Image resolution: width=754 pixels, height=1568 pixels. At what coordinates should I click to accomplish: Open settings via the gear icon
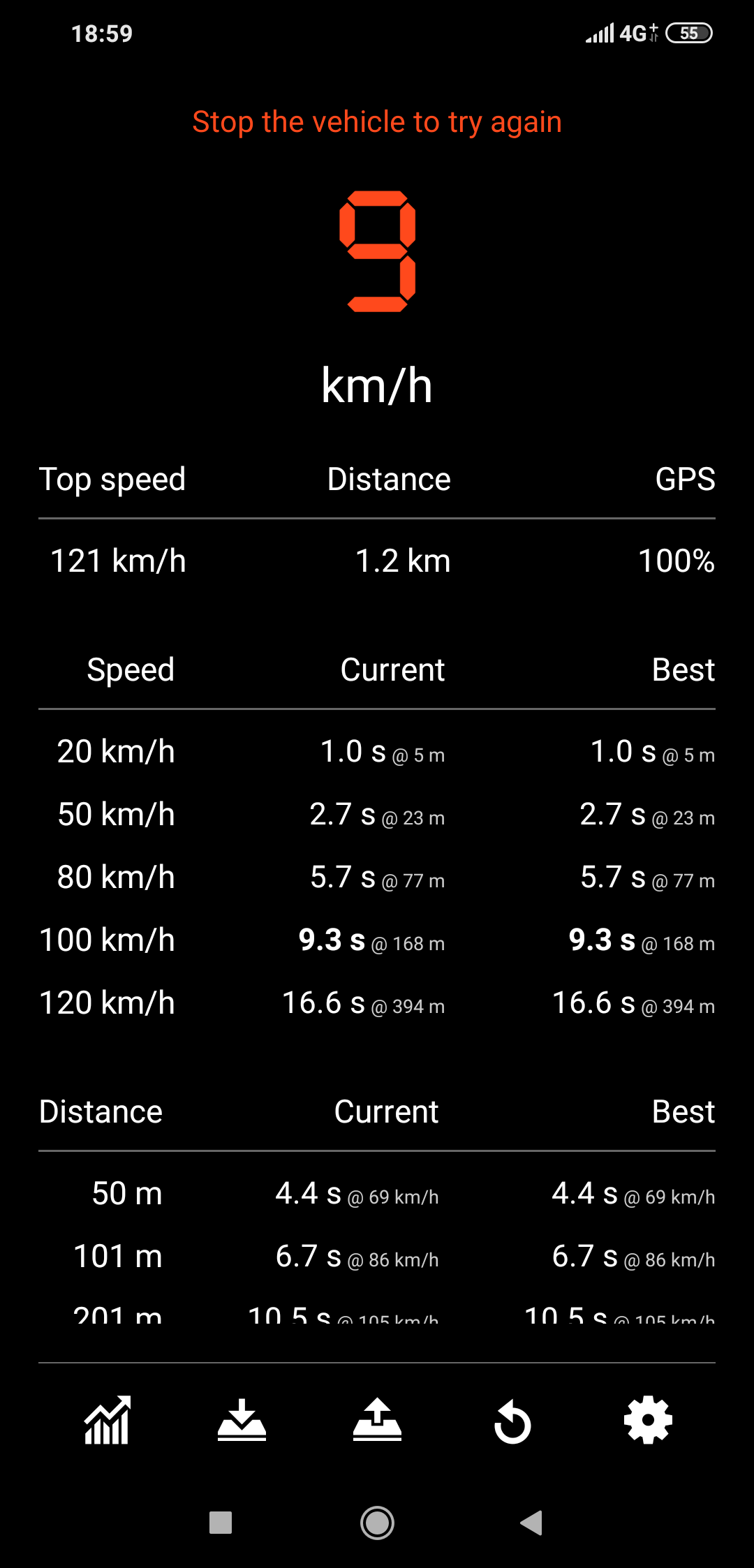point(648,1420)
